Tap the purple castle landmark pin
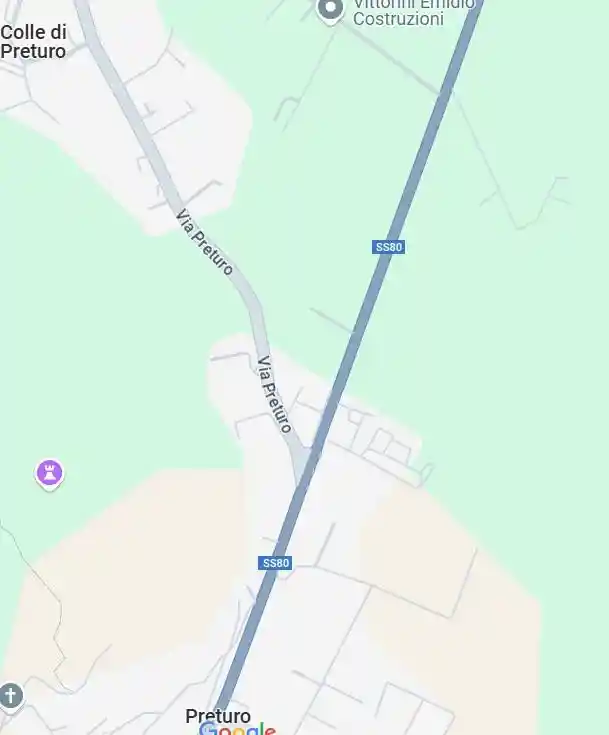Screen dimensions: 609x735 click(49, 472)
